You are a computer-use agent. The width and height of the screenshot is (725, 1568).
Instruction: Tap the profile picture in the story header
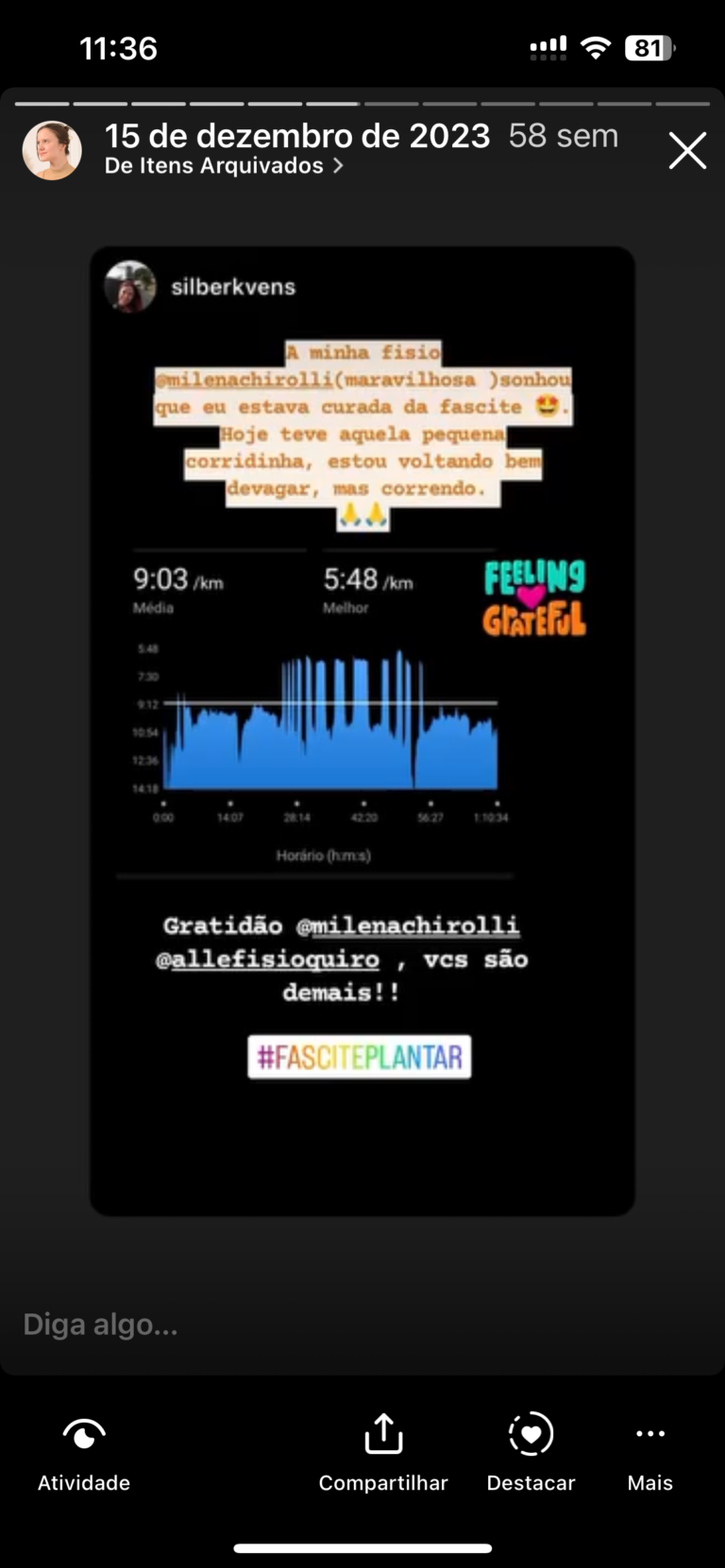point(52,151)
